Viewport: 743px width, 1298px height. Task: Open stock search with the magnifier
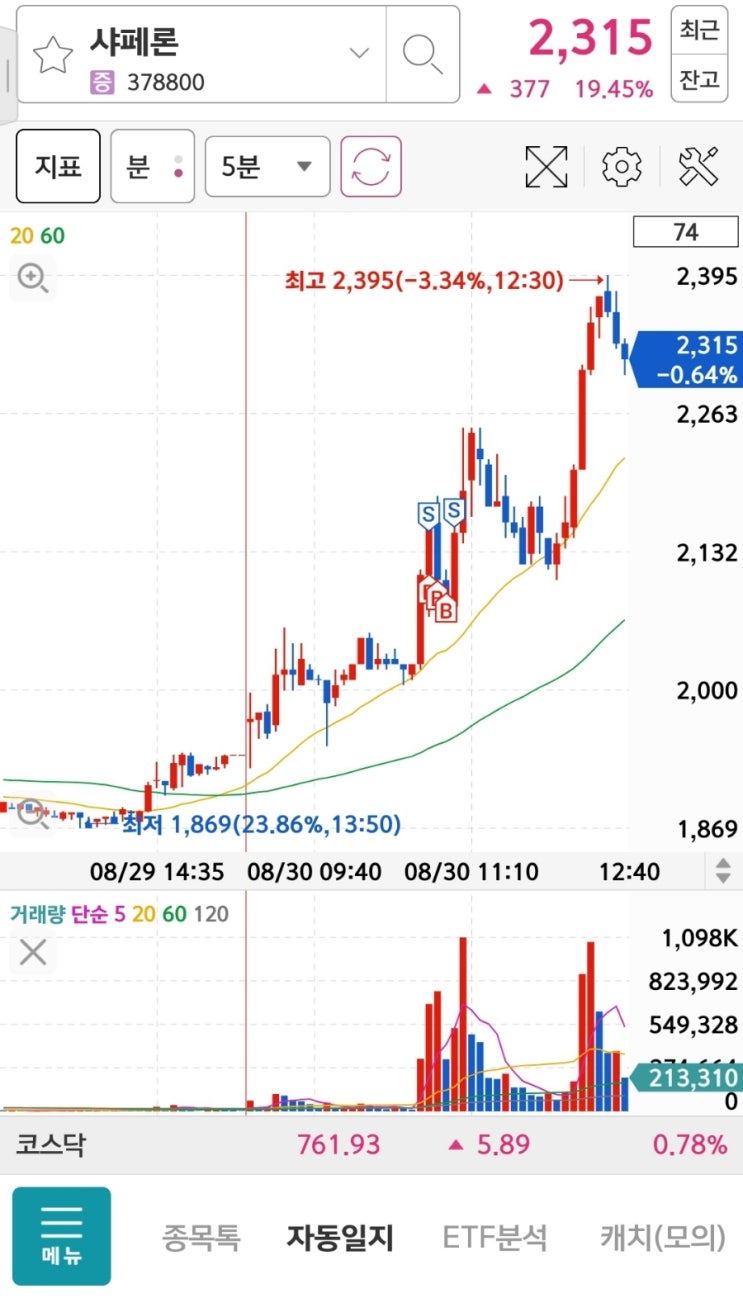pos(422,53)
